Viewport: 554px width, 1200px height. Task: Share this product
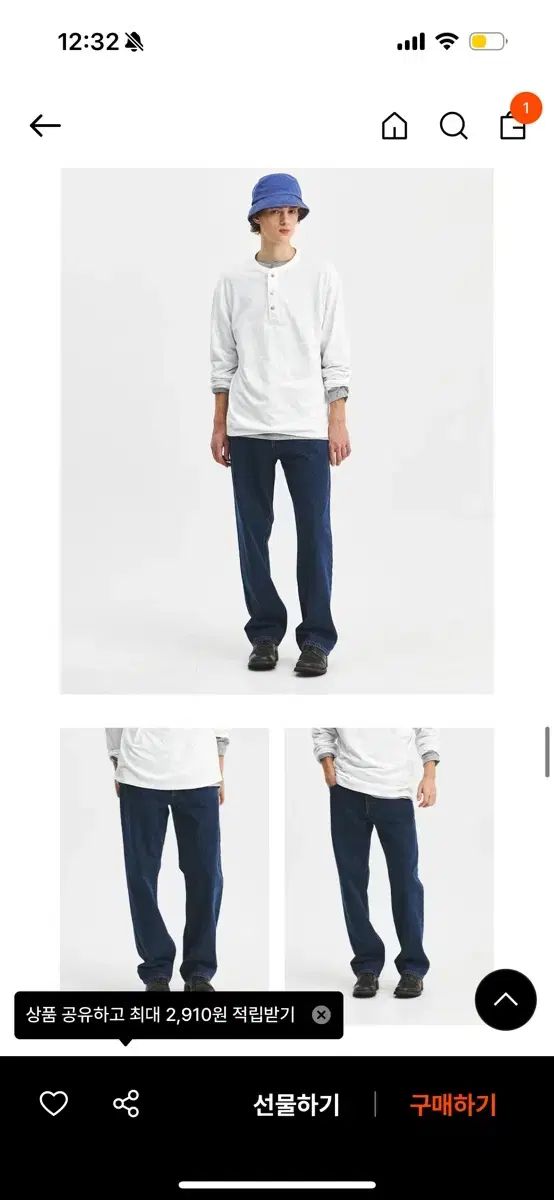[x=126, y=1104]
